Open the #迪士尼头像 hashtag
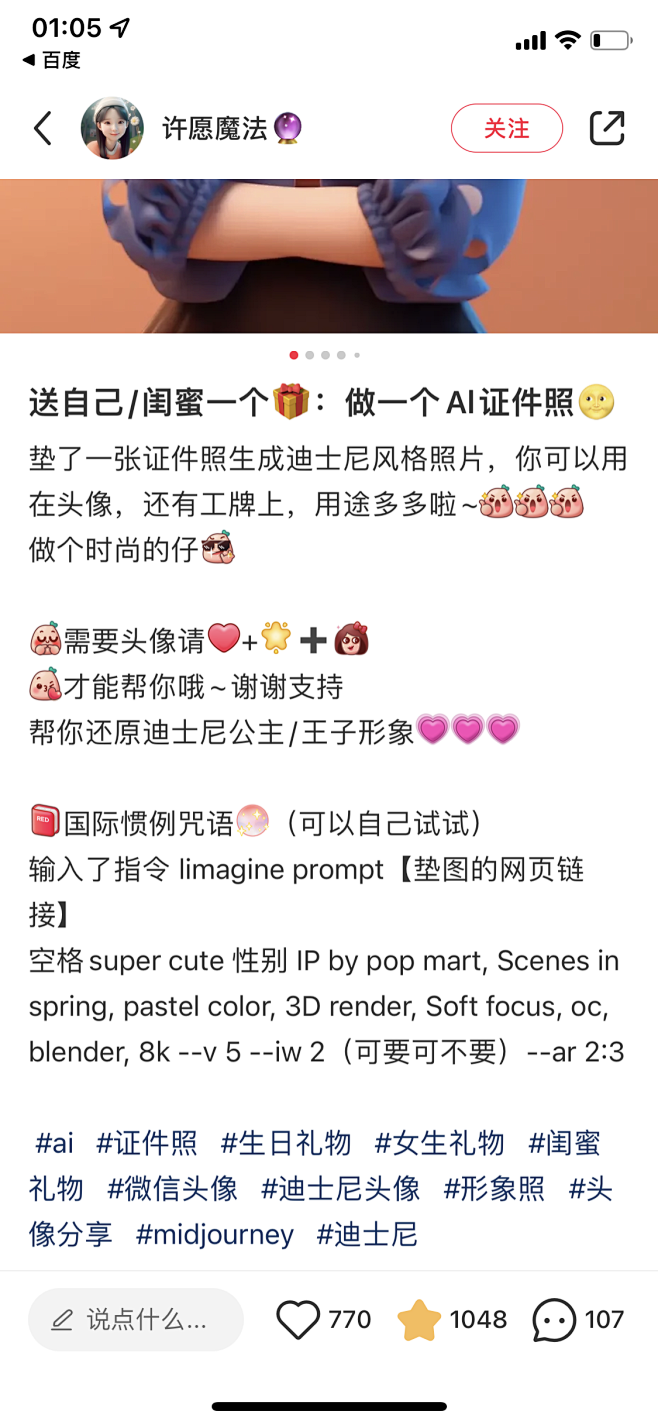This screenshot has height=1425, width=658. (x=340, y=1188)
